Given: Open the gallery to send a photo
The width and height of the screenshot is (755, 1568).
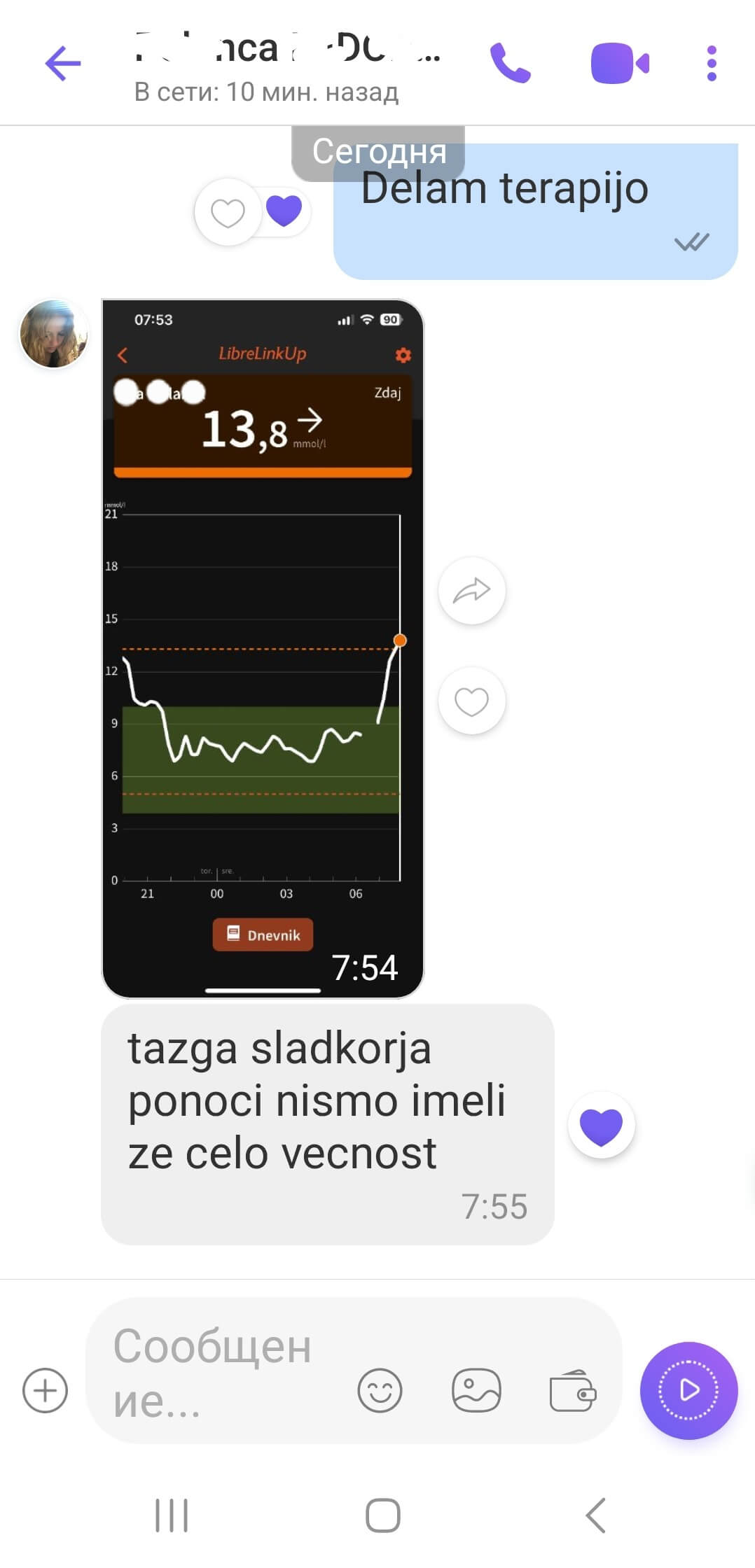Looking at the screenshot, I should 476,1390.
